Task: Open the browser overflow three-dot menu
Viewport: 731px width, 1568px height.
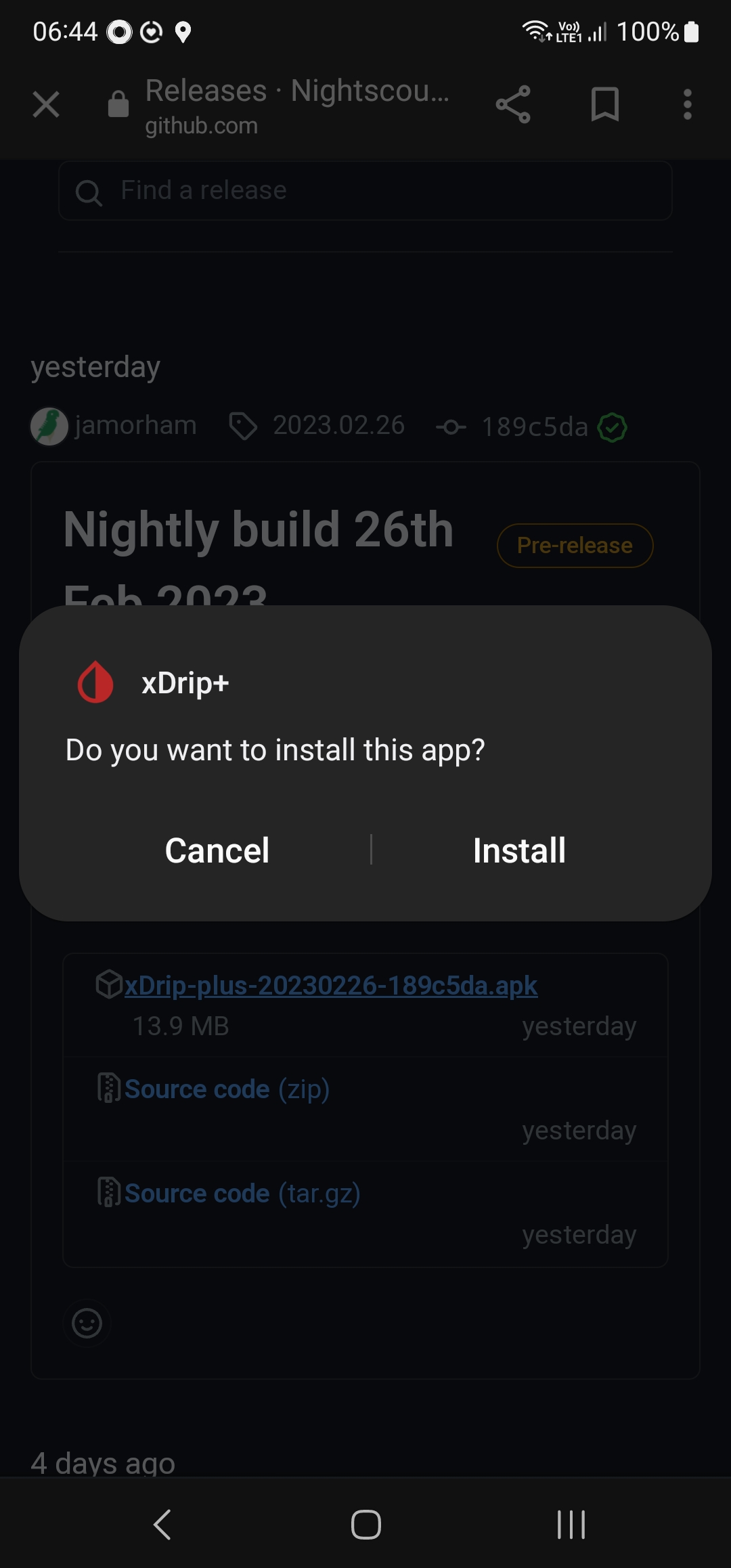Action: 687,104
